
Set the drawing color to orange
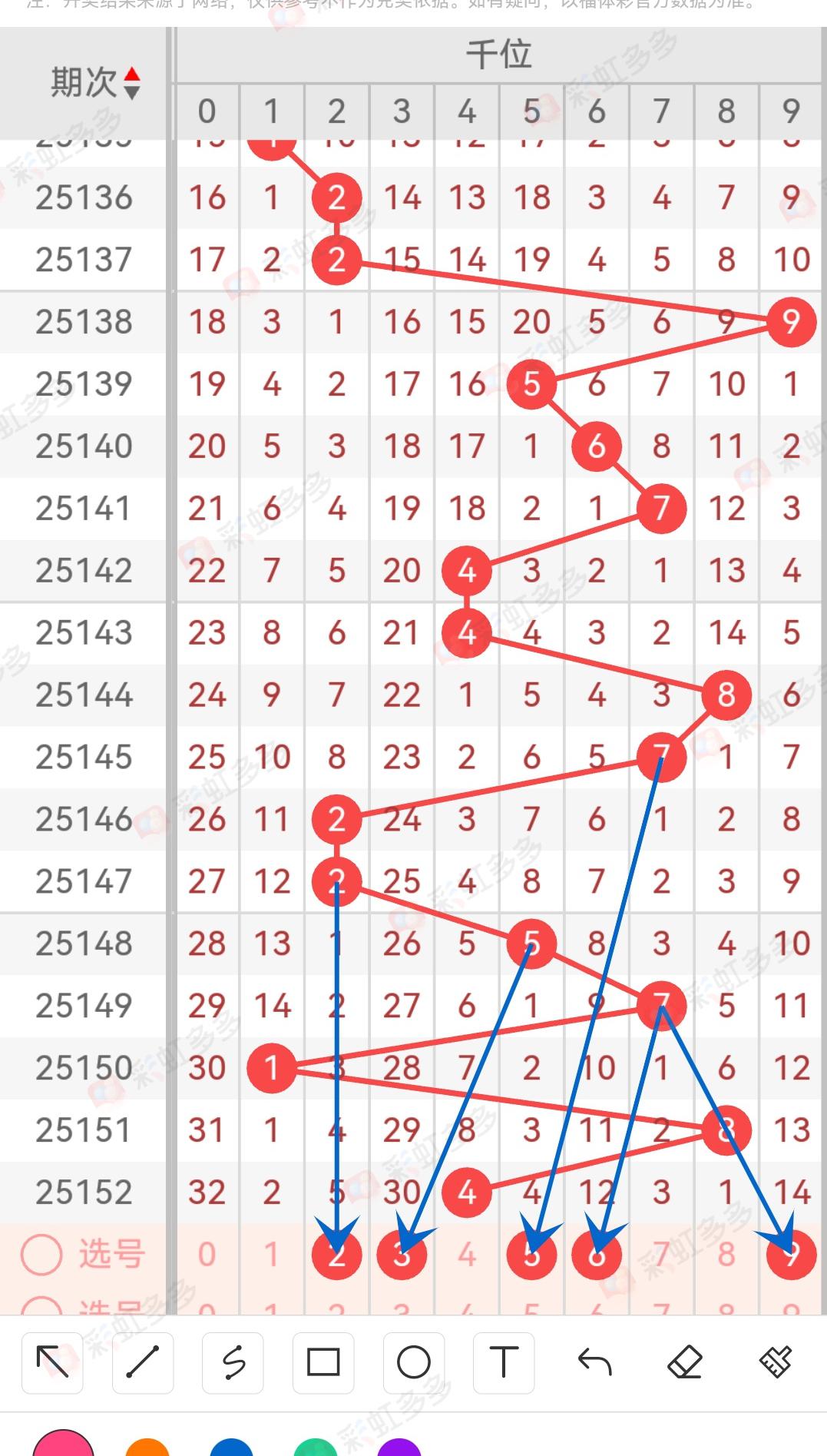point(147,1448)
